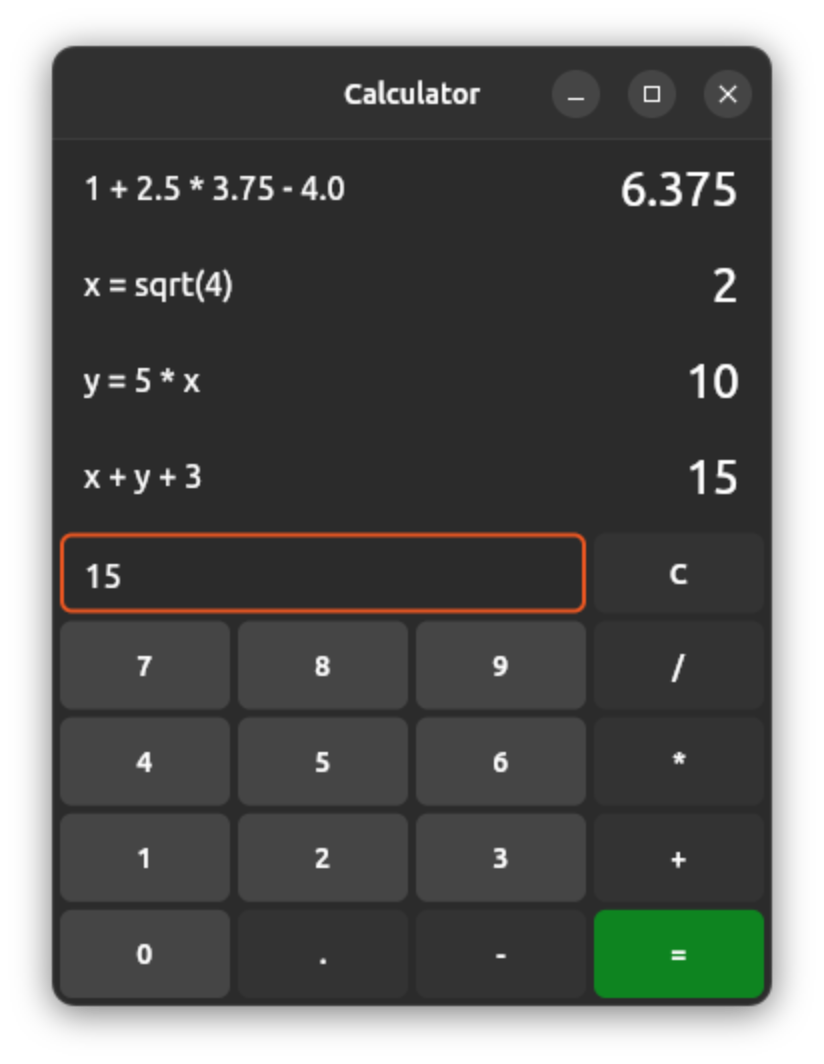Enter the digit 2

(322, 857)
